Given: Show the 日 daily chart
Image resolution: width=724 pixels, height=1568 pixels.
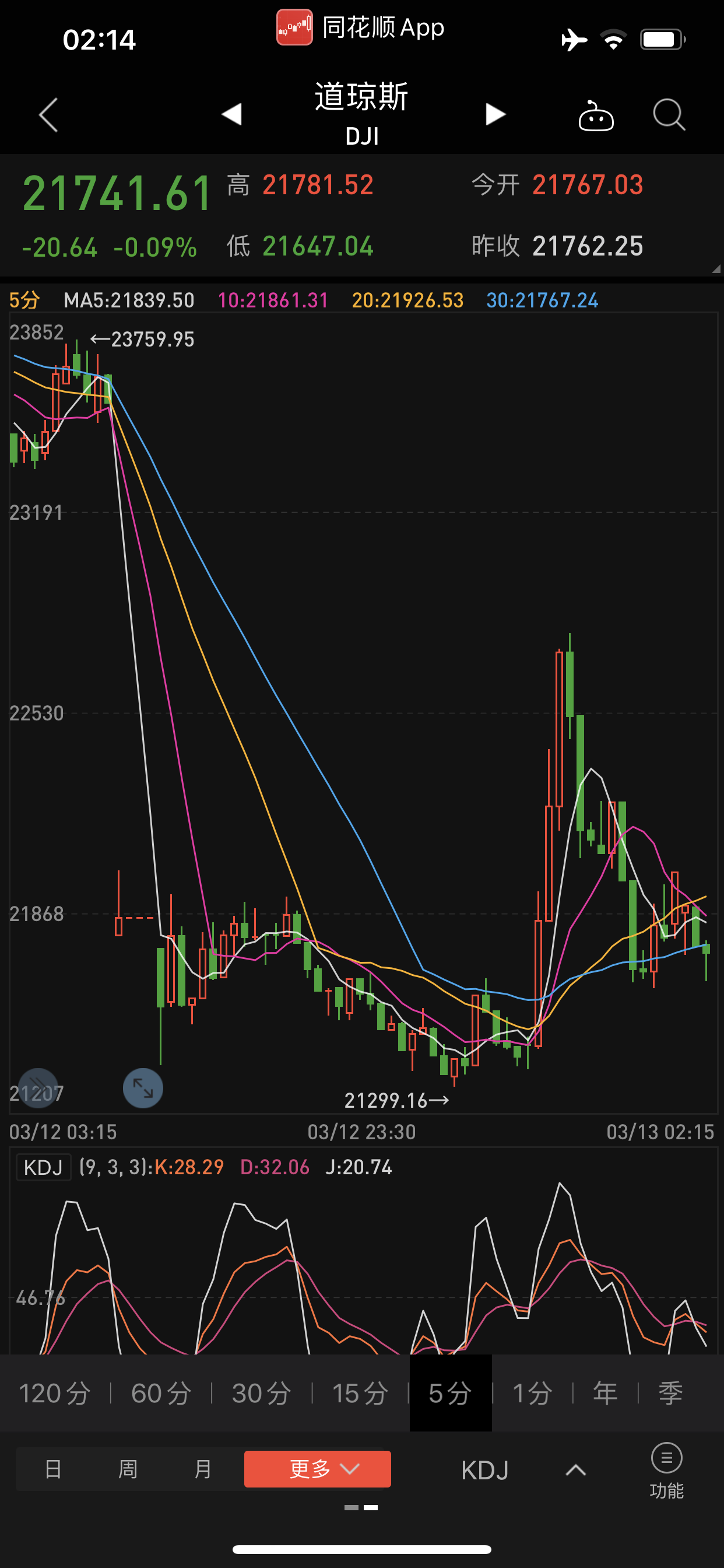Looking at the screenshot, I should point(54,1469).
